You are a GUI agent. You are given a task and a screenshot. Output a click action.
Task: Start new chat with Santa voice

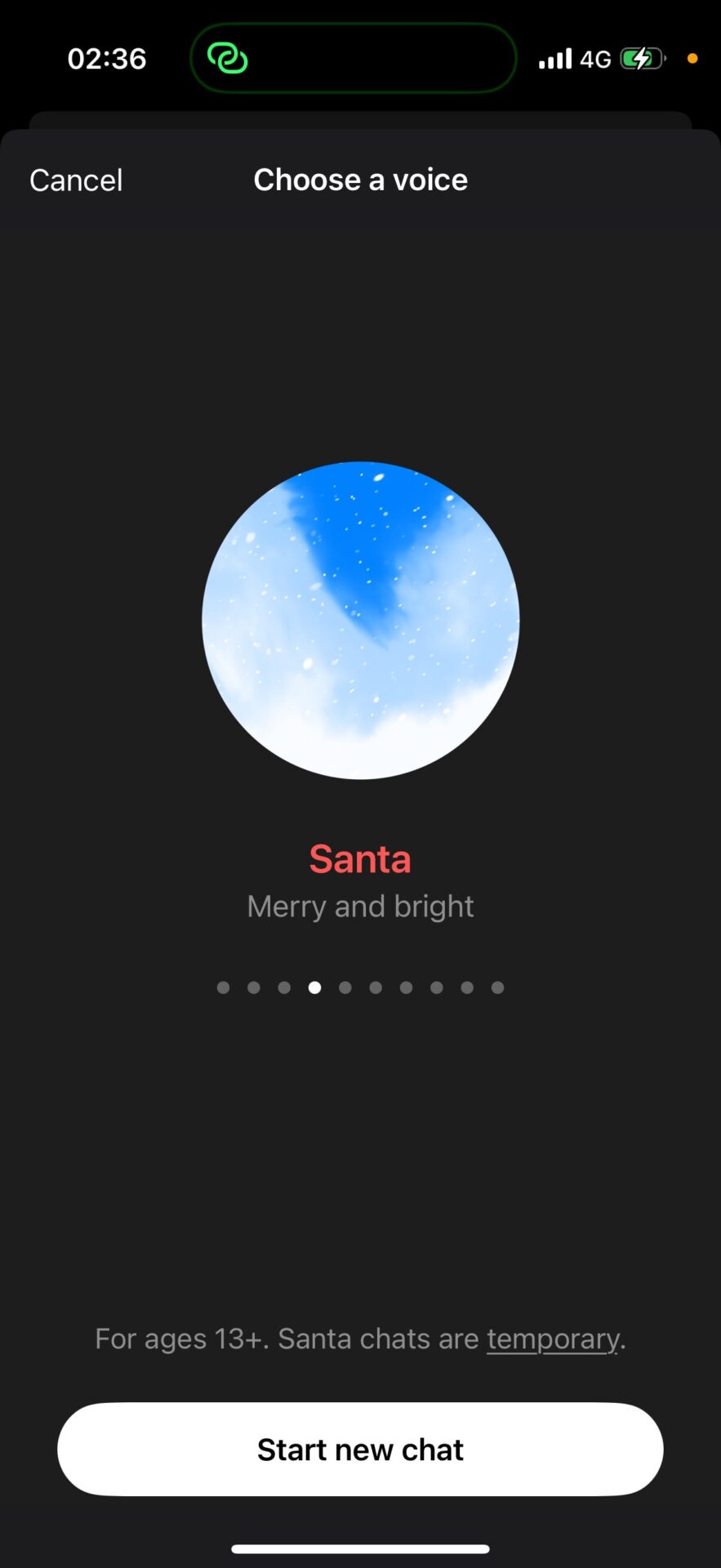pos(360,1450)
